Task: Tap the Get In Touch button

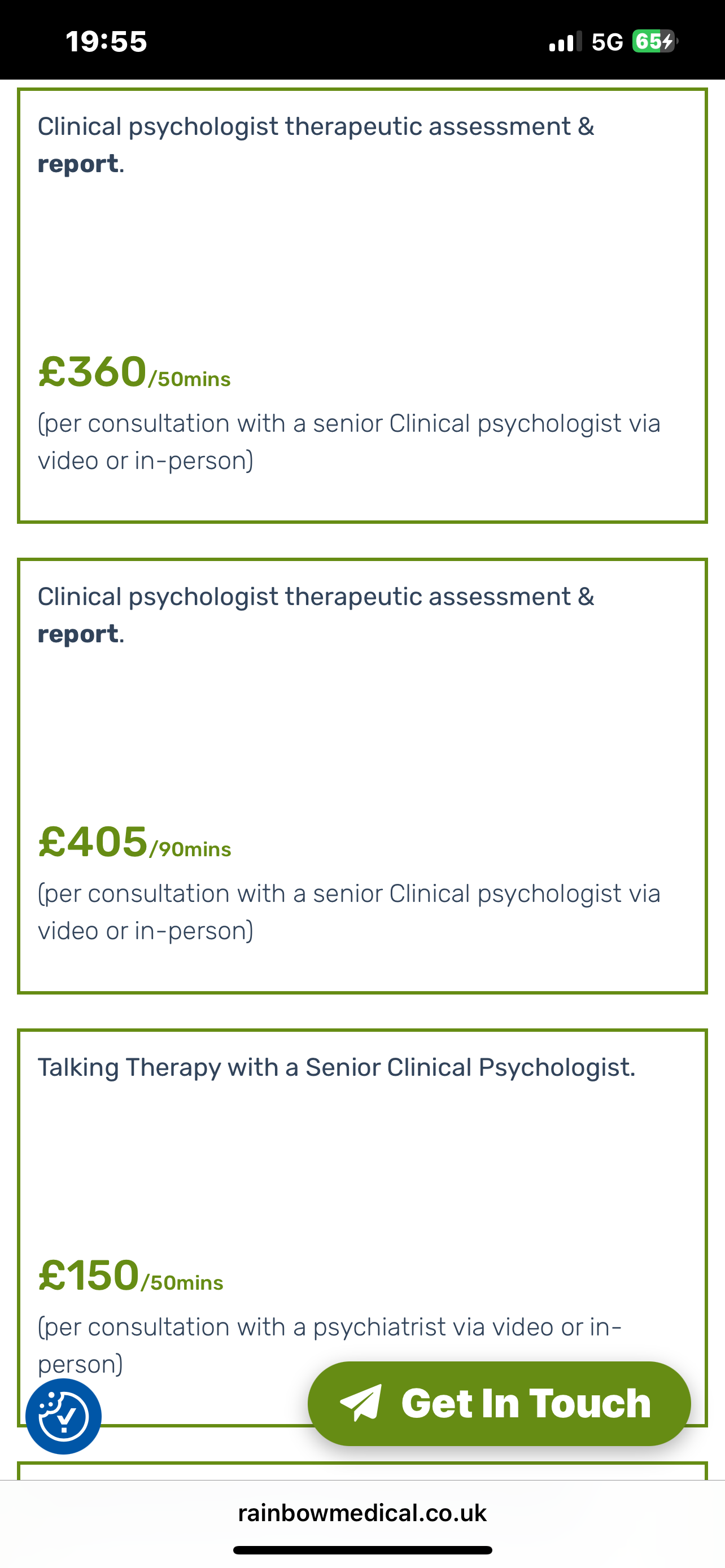Action: [x=499, y=1404]
